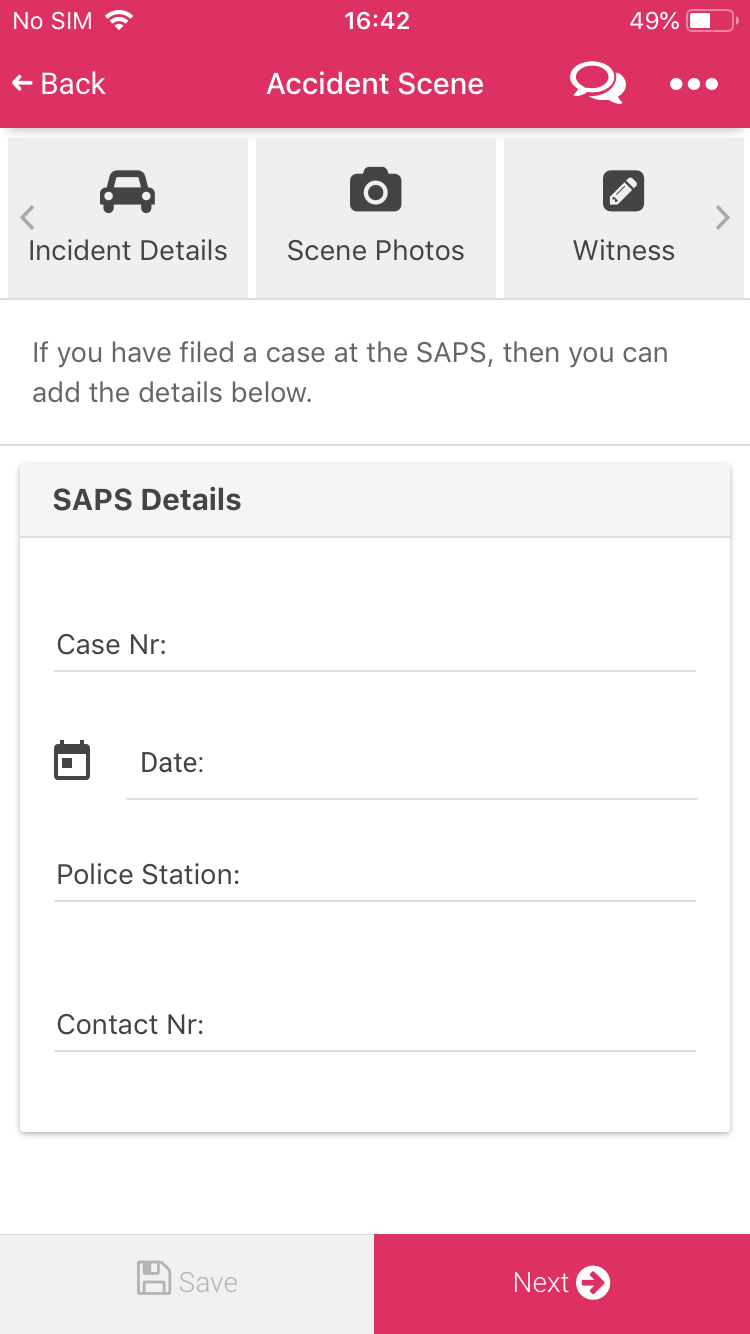Select the Date field
750x1334 pixels.
coord(411,764)
